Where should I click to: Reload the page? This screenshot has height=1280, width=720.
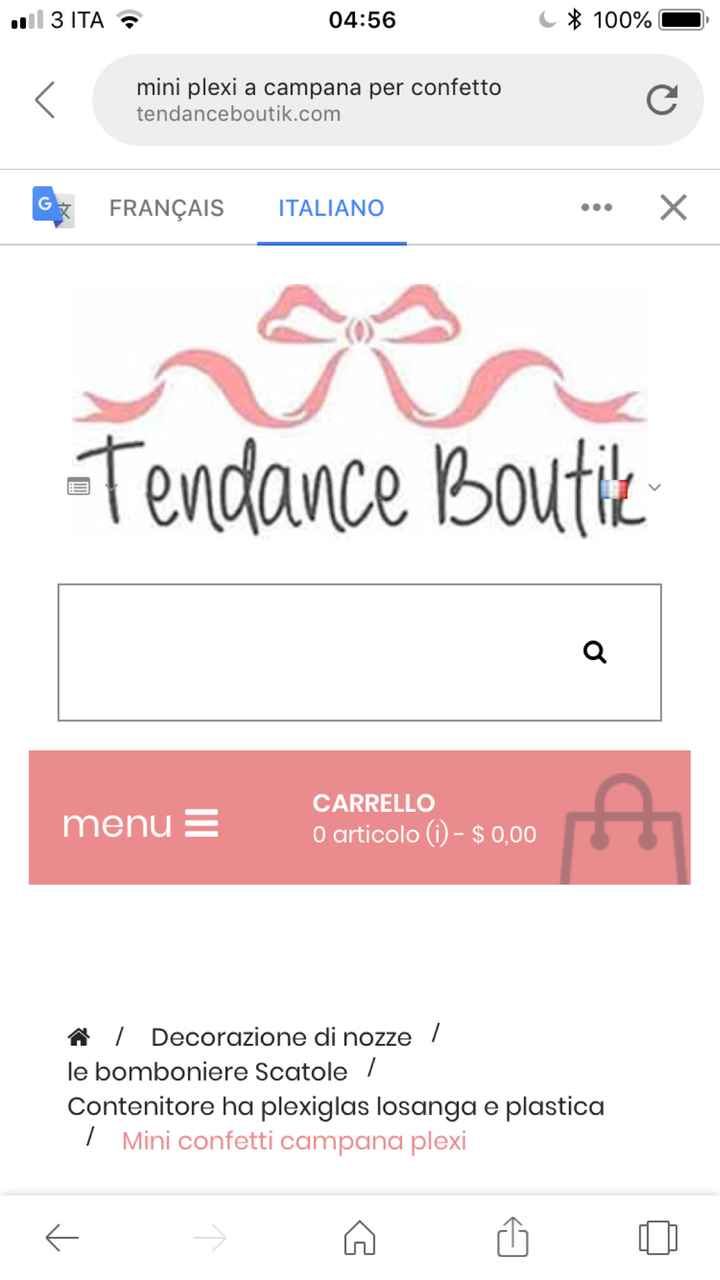tap(661, 100)
